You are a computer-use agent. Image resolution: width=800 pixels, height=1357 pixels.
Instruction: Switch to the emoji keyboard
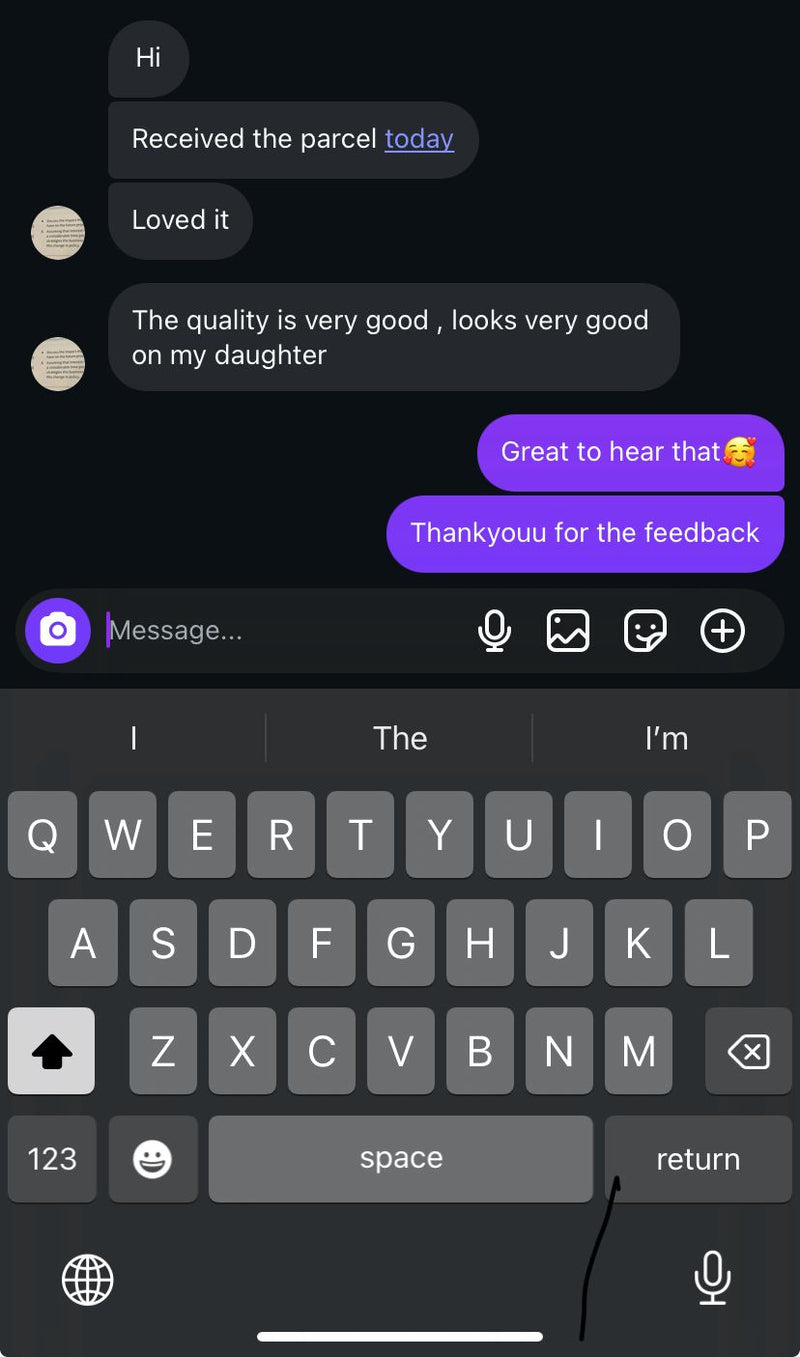153,1159
